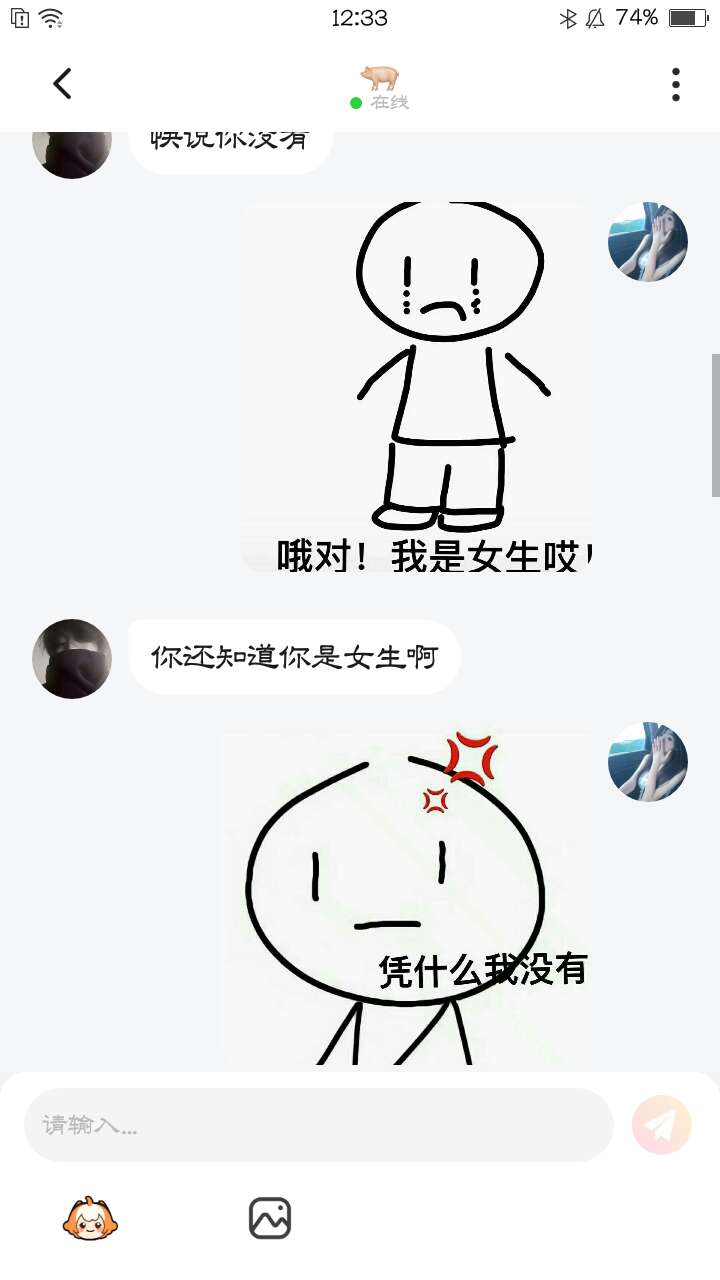View the angry stick figure sticker image
The image size is (720, 1280).
(405, 898)
